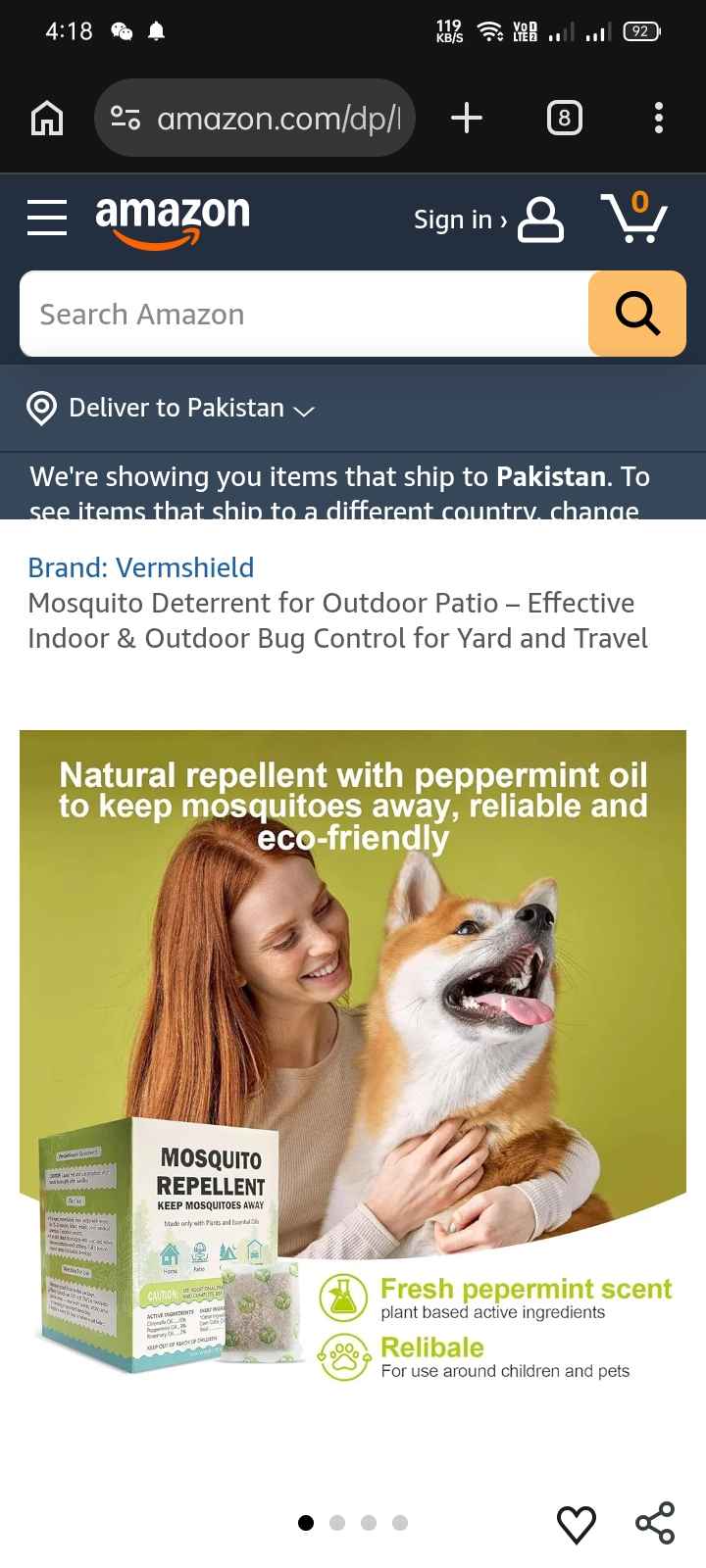Viewport: 706px width, 1568px height.
Task: Jump to the second product image dot
Action: [x=337, y=1523]
